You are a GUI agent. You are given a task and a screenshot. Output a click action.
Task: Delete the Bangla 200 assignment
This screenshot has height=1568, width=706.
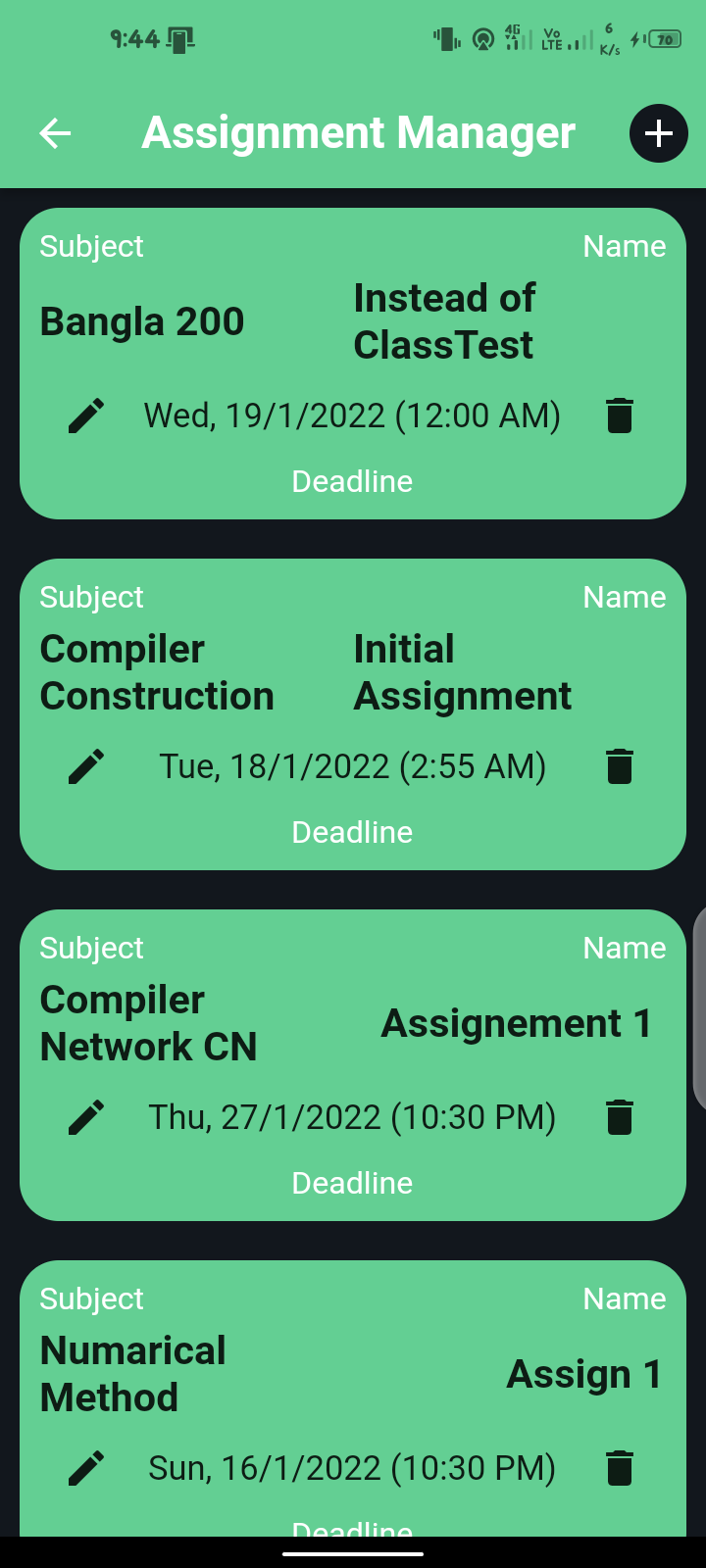(x=620, y=416)
